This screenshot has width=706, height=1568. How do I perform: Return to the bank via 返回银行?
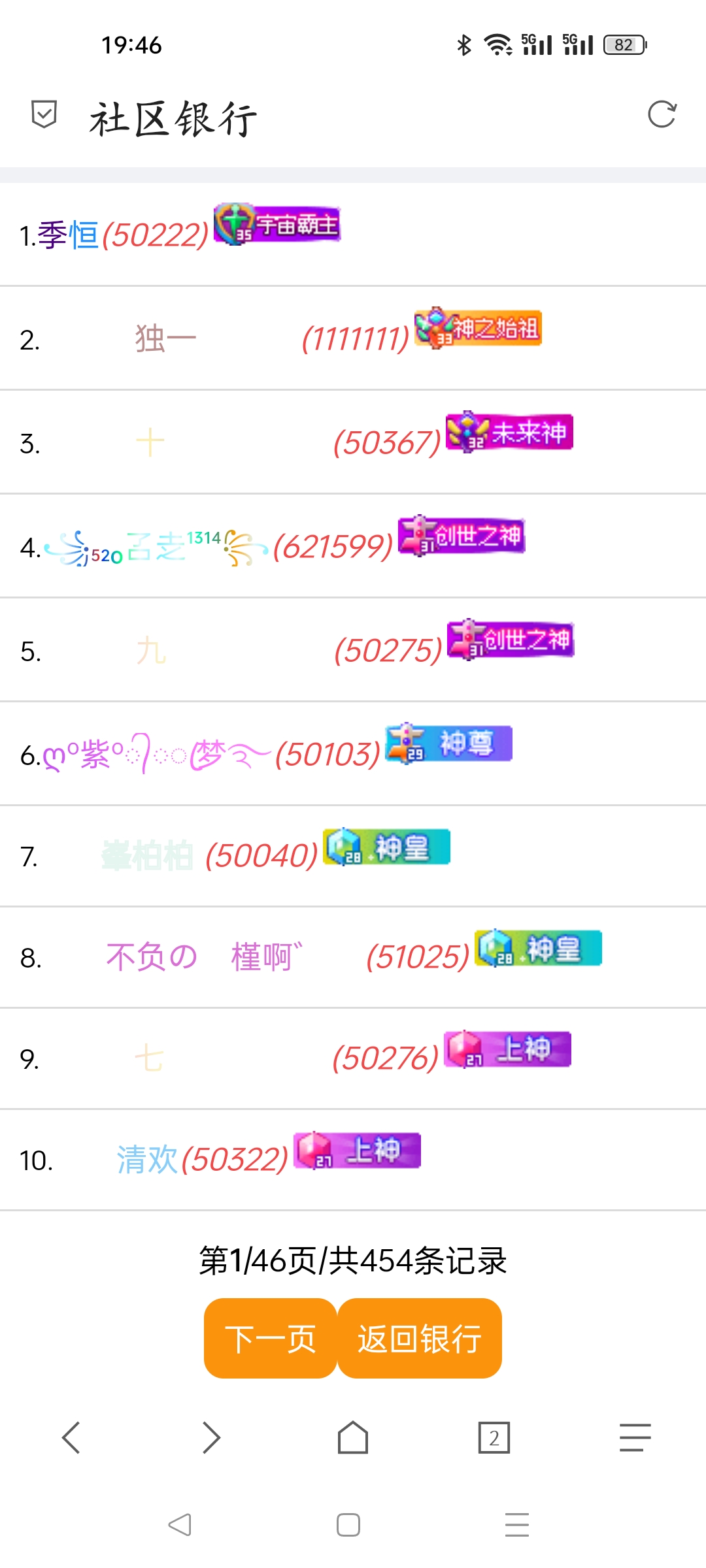click(x=420, y=1338)
